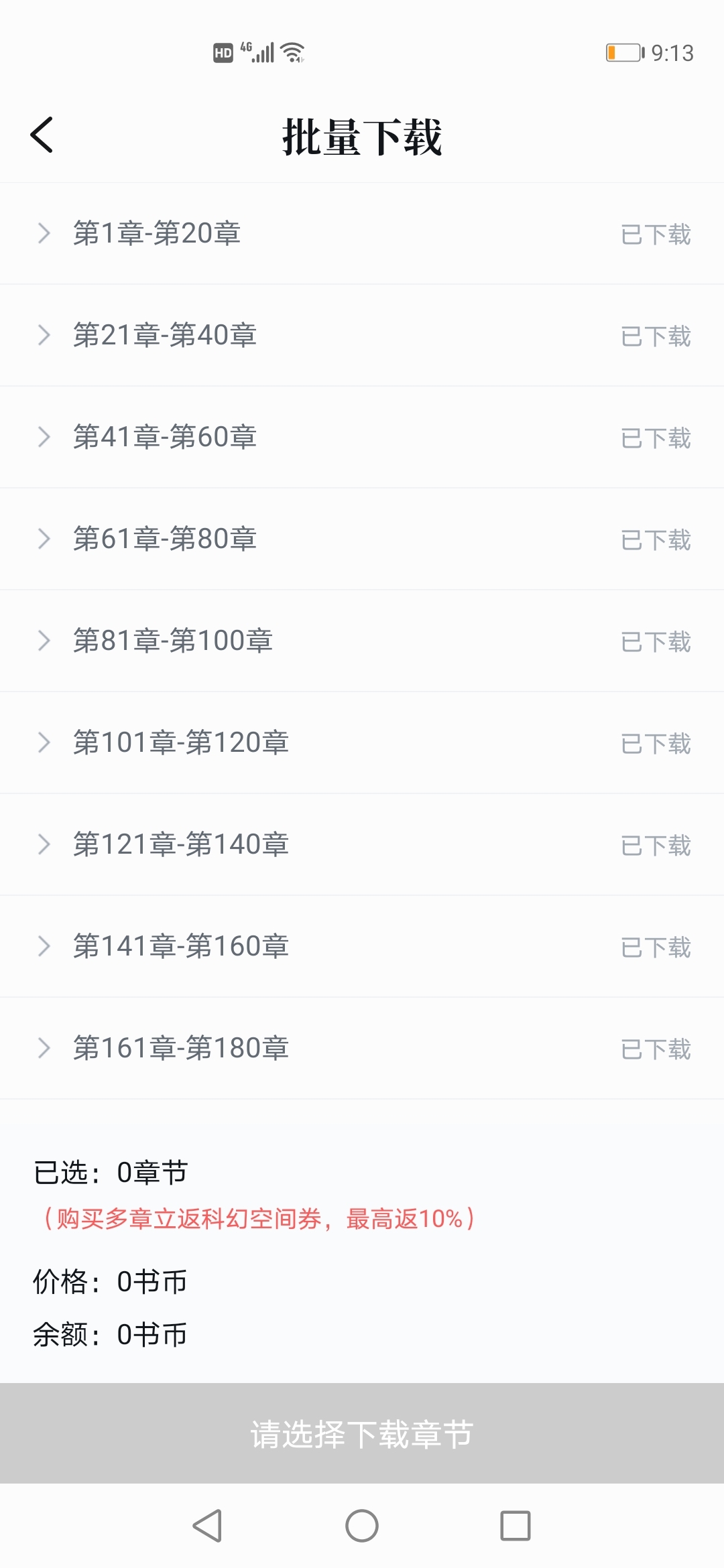Image resolution: width=724 pixels, height=1568 pixels.
Task: Open the recent apps view
Action: (516, 1526)
